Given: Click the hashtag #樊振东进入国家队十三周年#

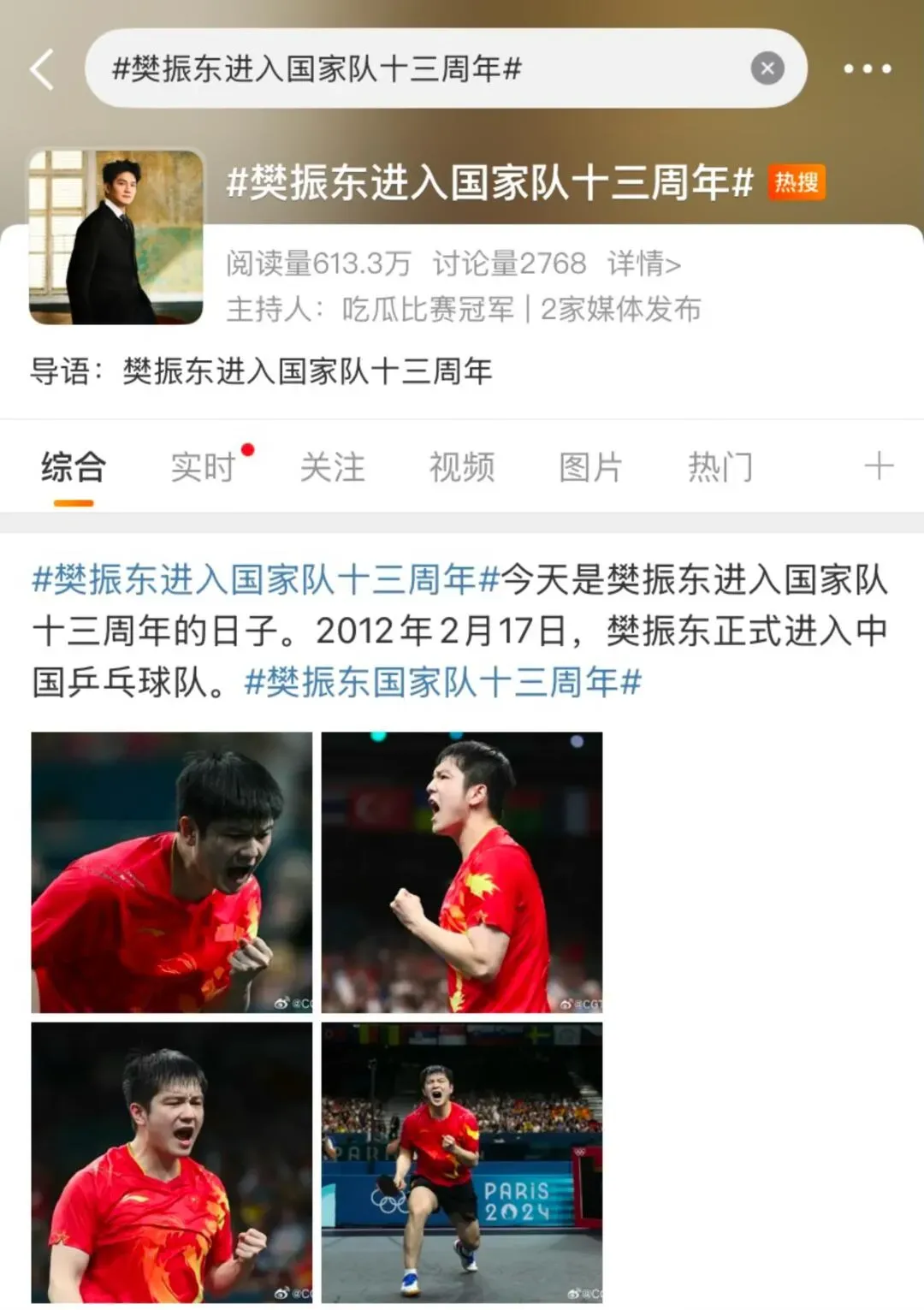Looking at the screenshot, I should [264, 580].
